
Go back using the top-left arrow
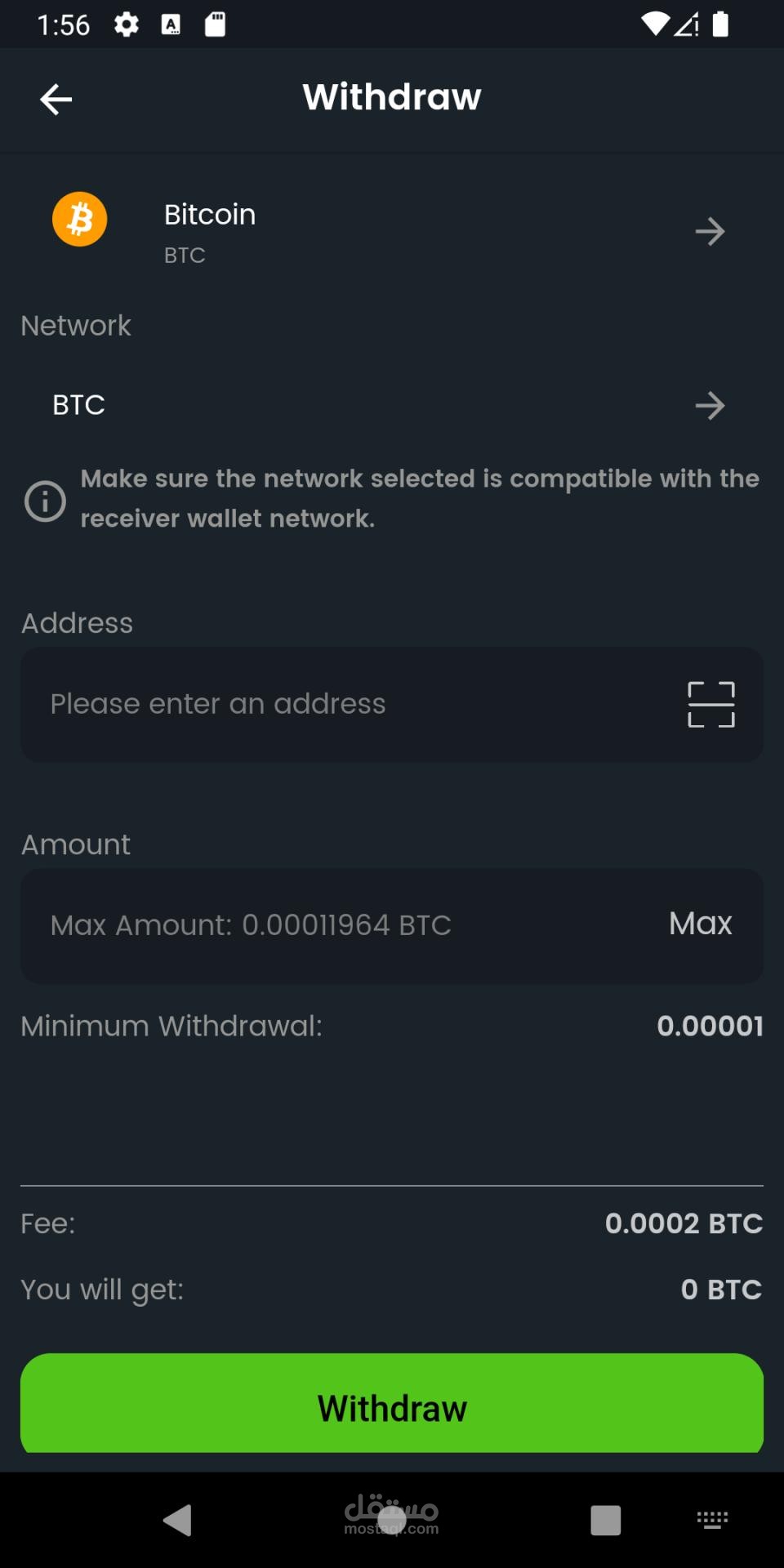[x=56, y=100]
